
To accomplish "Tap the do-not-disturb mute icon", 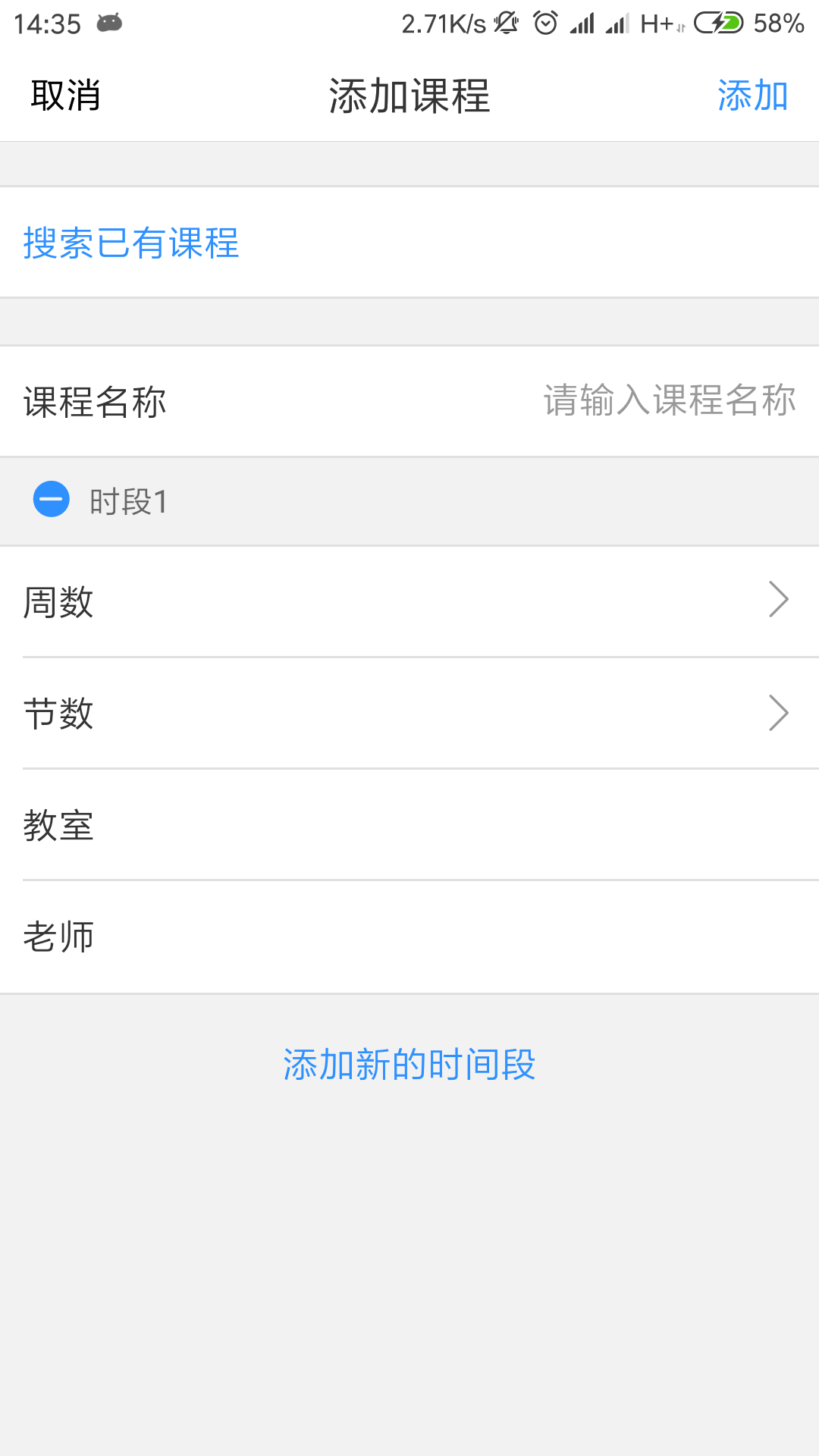I will (x=504, y=23).
